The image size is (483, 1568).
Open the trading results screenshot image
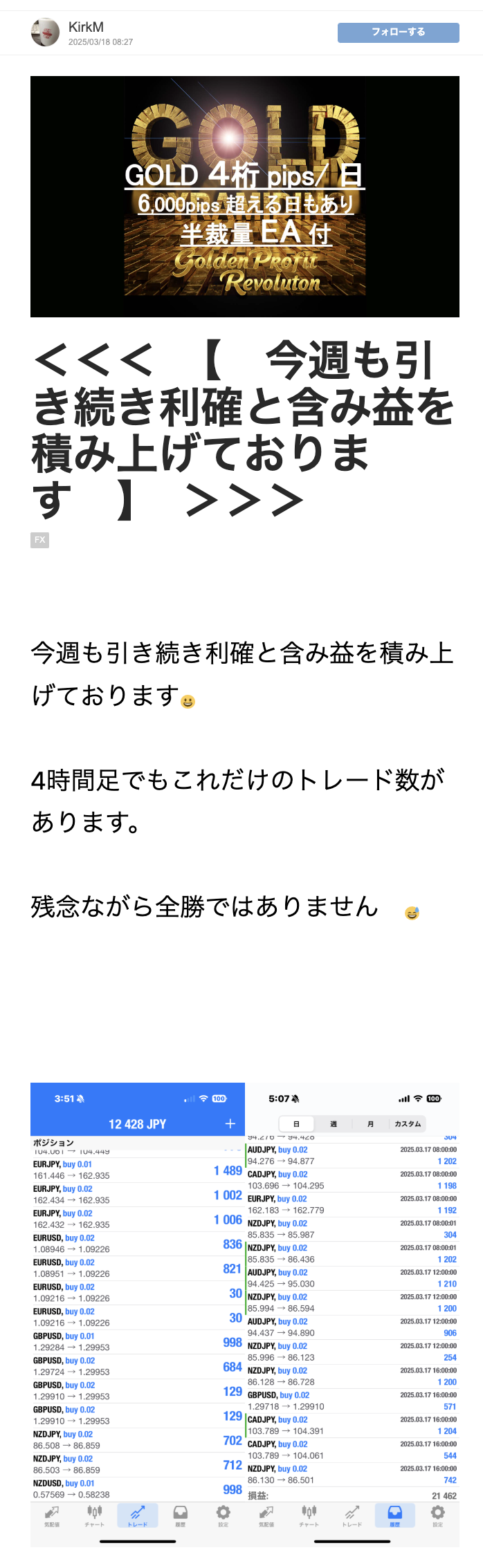[244, 1314]
